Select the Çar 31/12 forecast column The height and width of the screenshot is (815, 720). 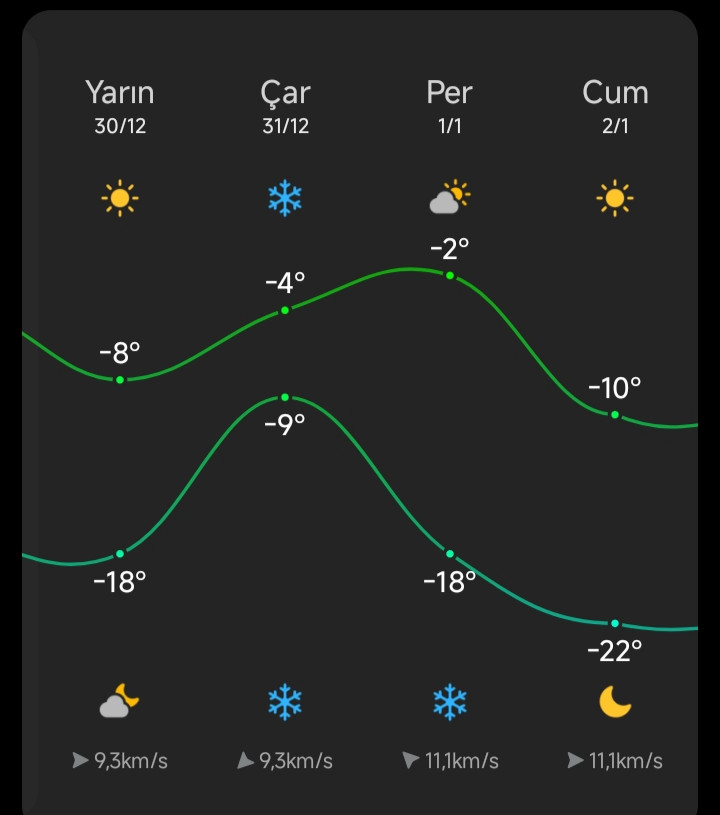(x=285, y=105)
